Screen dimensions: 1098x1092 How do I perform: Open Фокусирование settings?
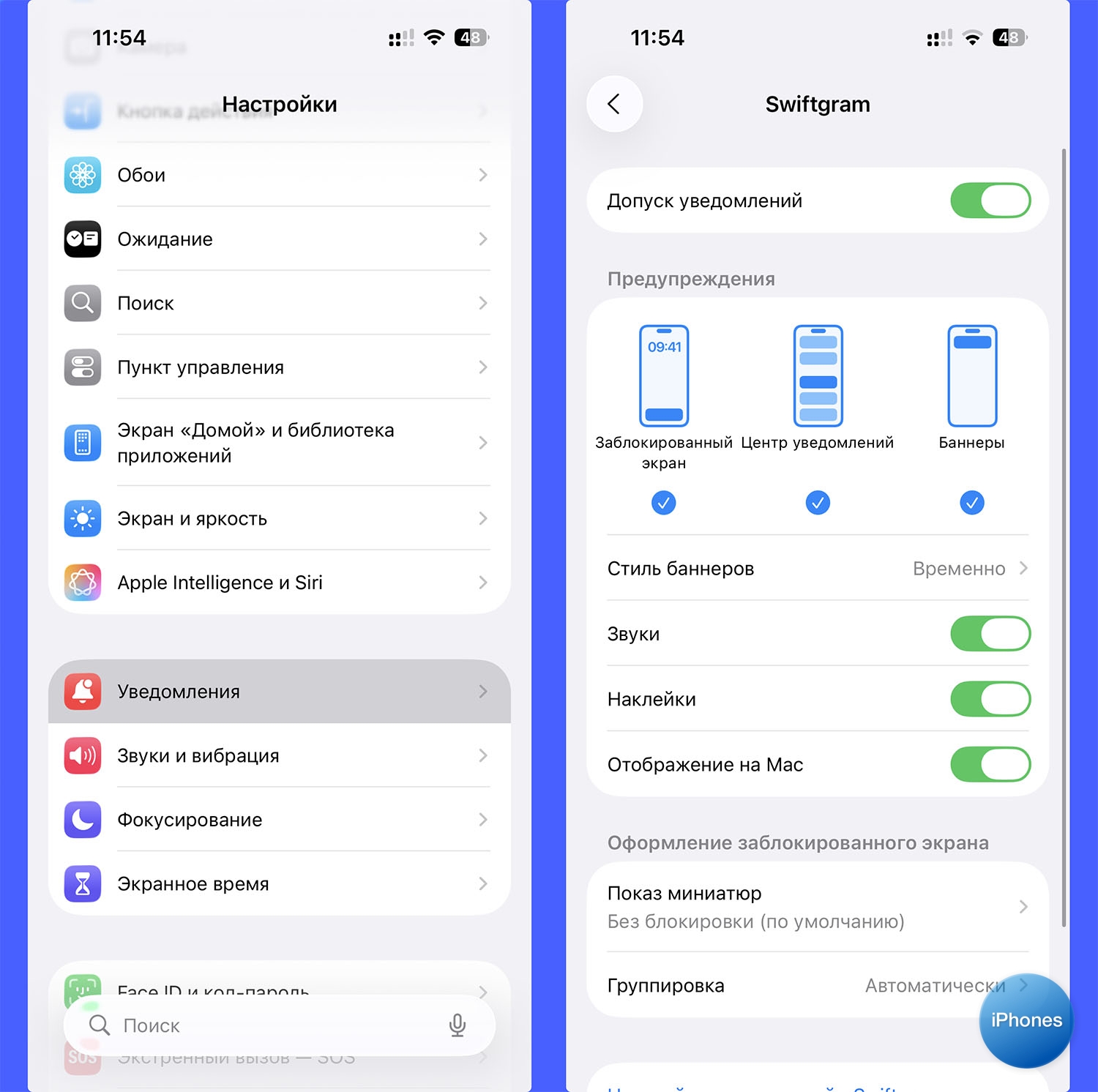tap(278, 820)
